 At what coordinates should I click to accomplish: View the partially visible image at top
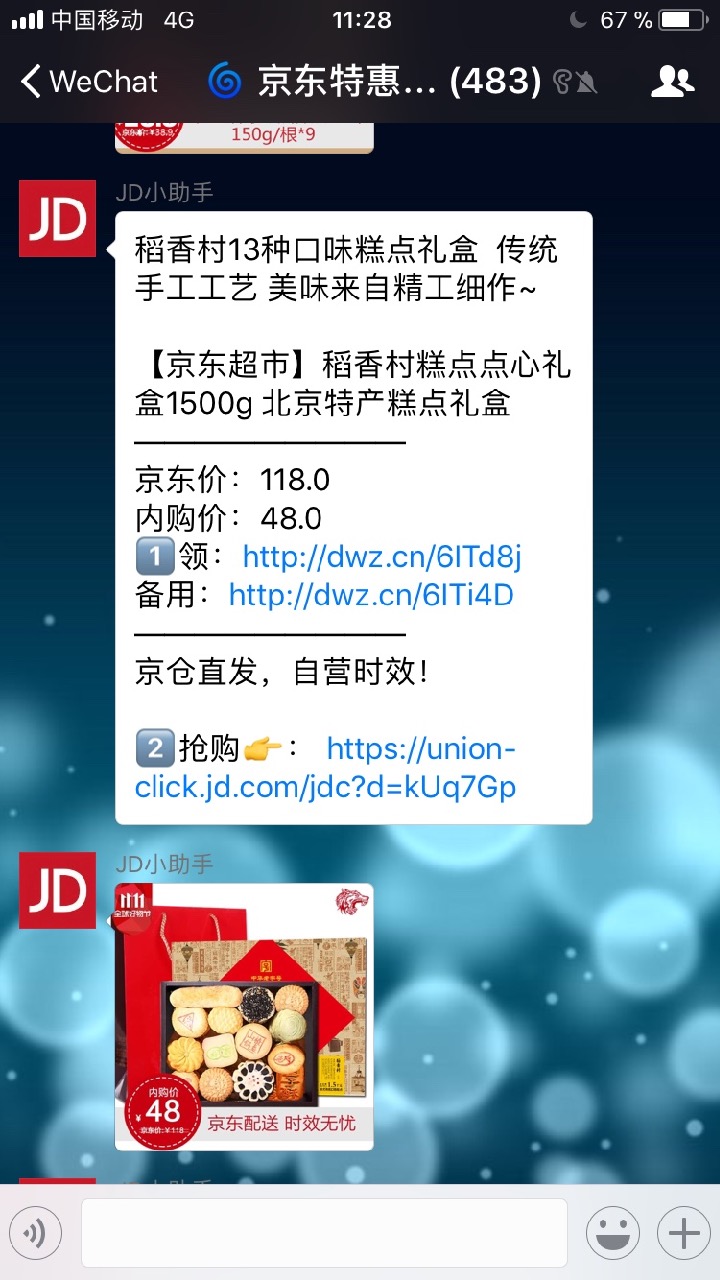click(244, 138)
